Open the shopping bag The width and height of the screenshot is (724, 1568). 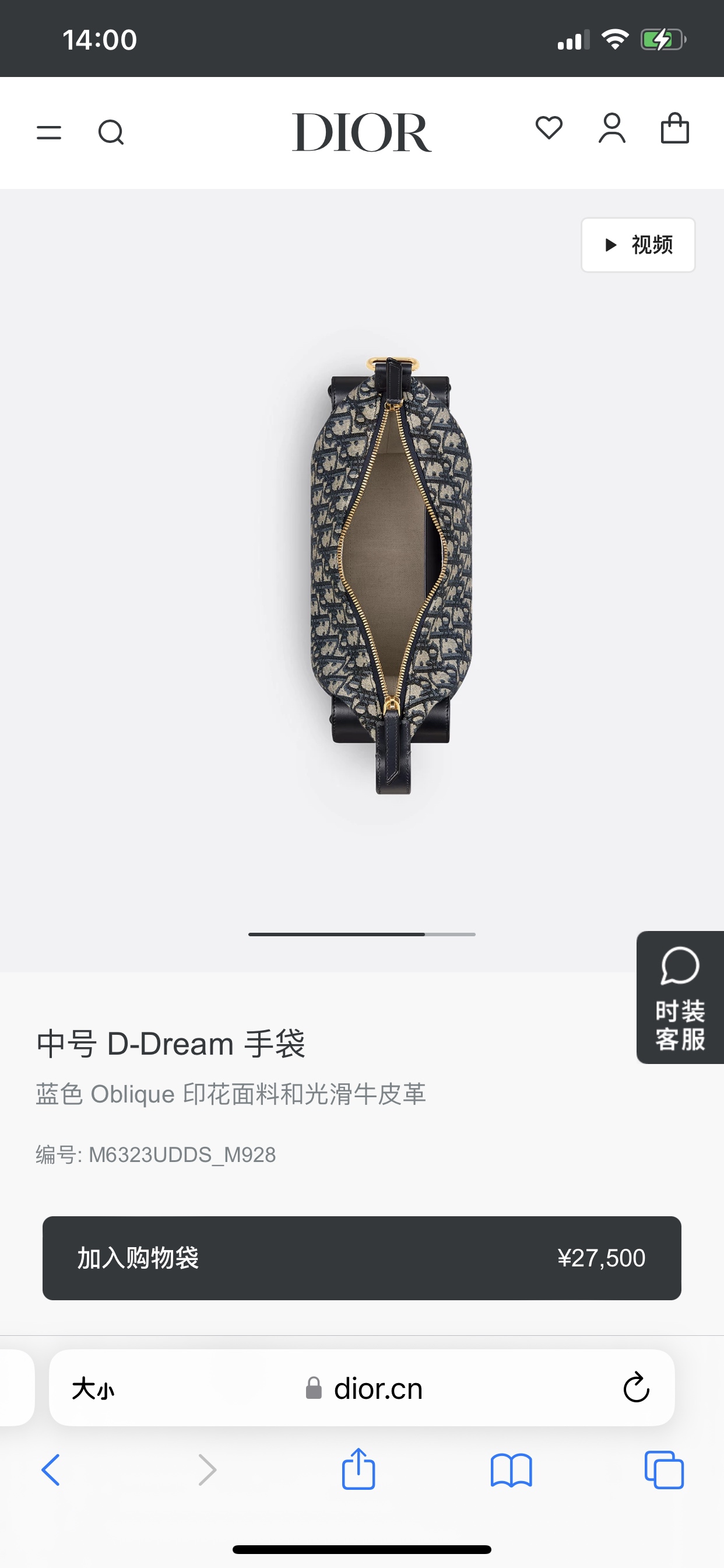[674, 128]
